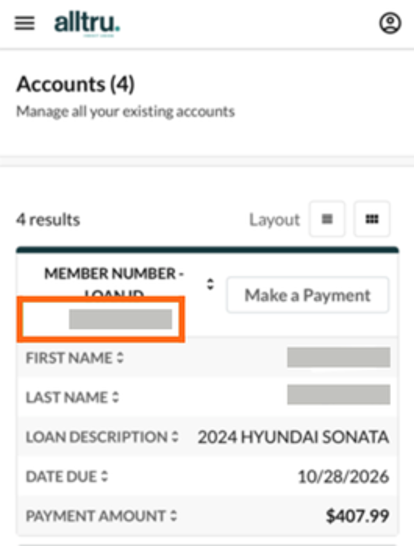Sort accounts by First Name
Screen dimensions: 414x546
click(120, 358)
